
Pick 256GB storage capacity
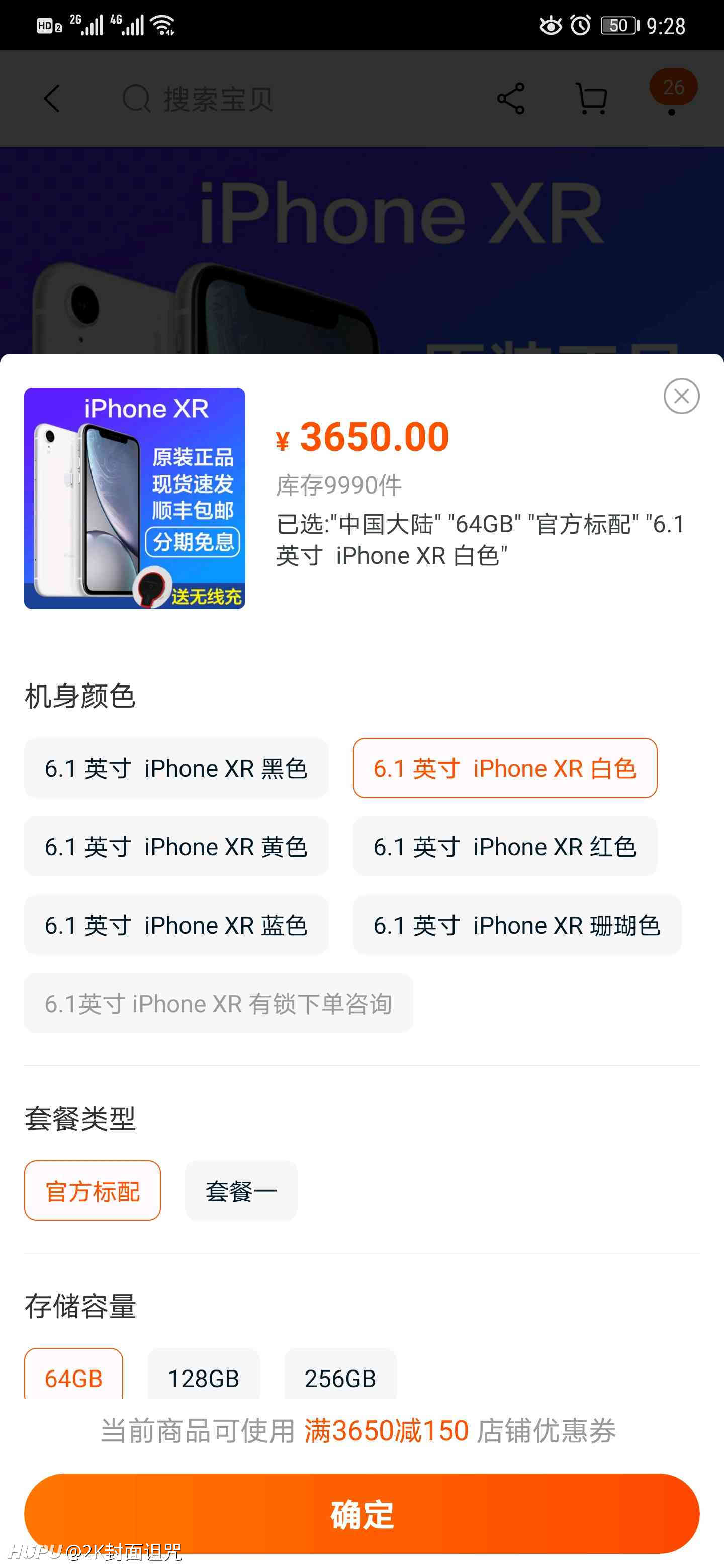pyautogui.click(x=340, y=1375)
